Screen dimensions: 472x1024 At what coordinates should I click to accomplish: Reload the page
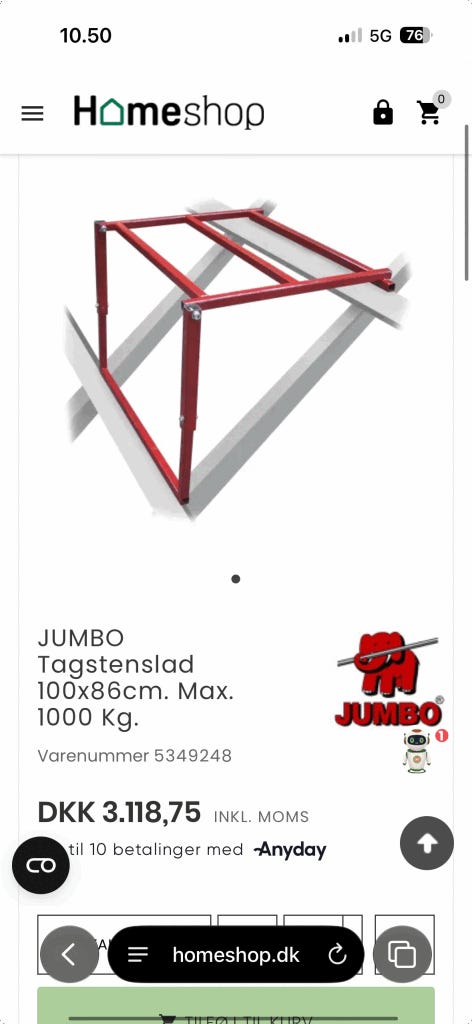pos(338,955)
